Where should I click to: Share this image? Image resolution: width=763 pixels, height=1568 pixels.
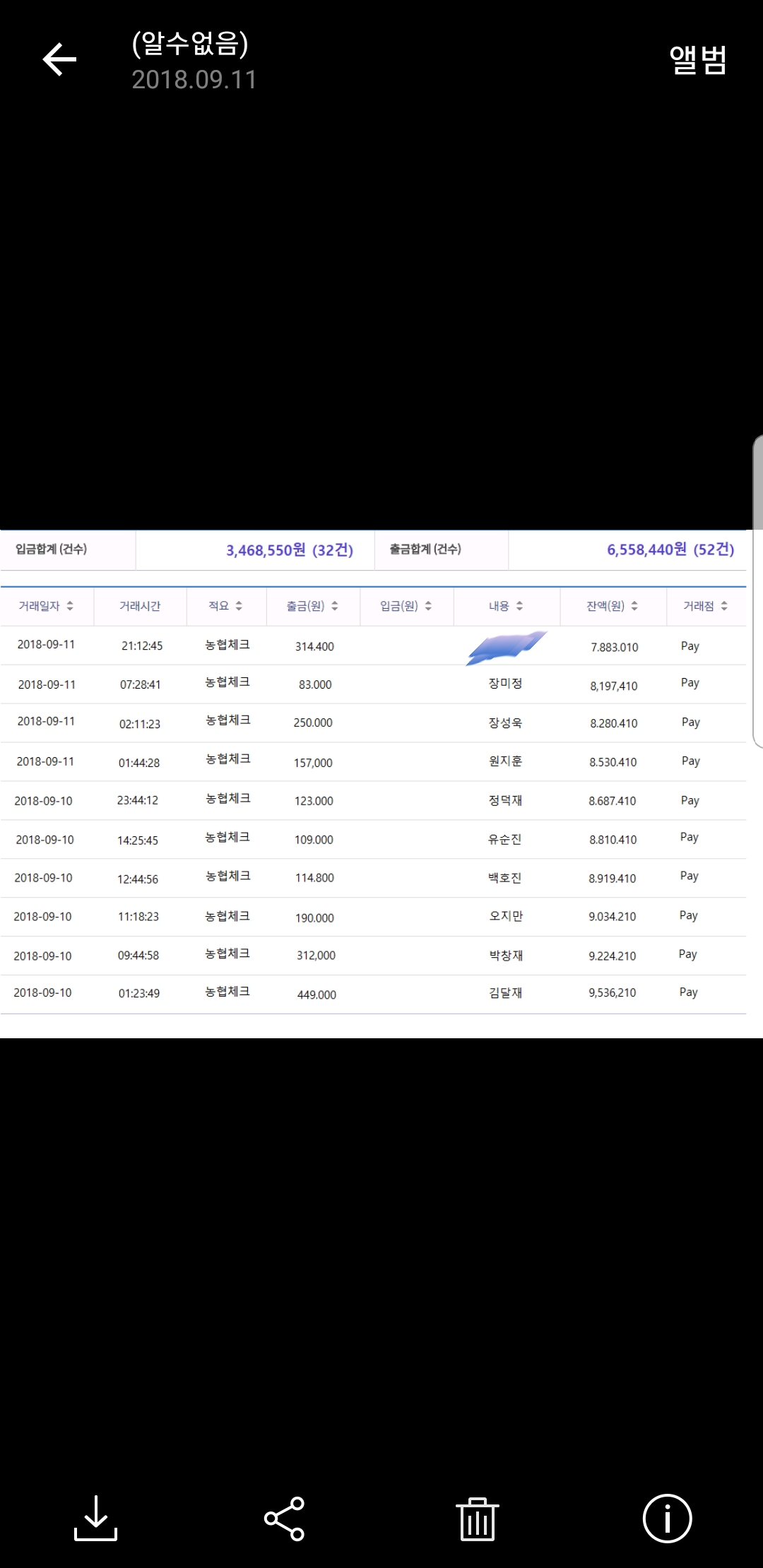coord(284,1519)
